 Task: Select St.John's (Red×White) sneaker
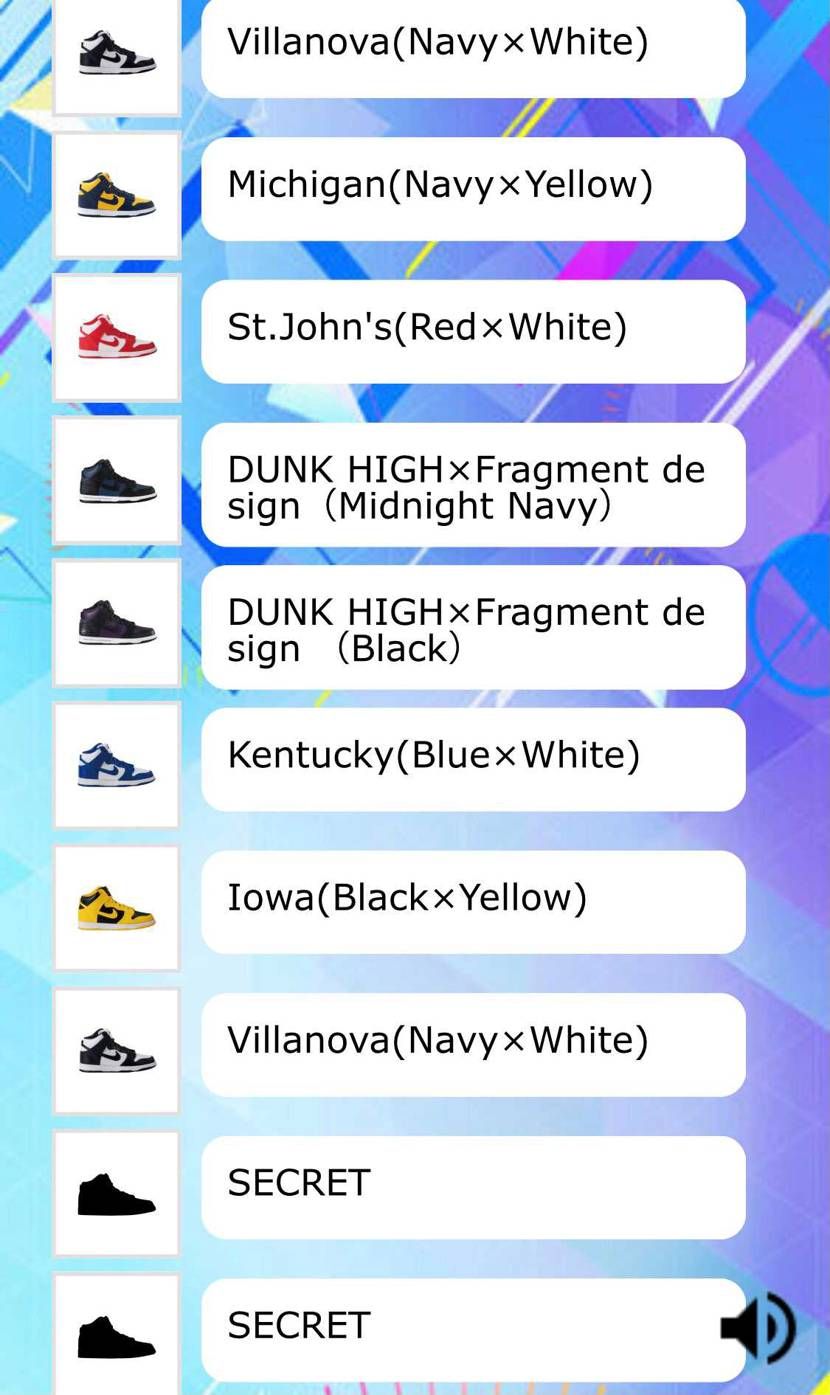click(473, 331)
